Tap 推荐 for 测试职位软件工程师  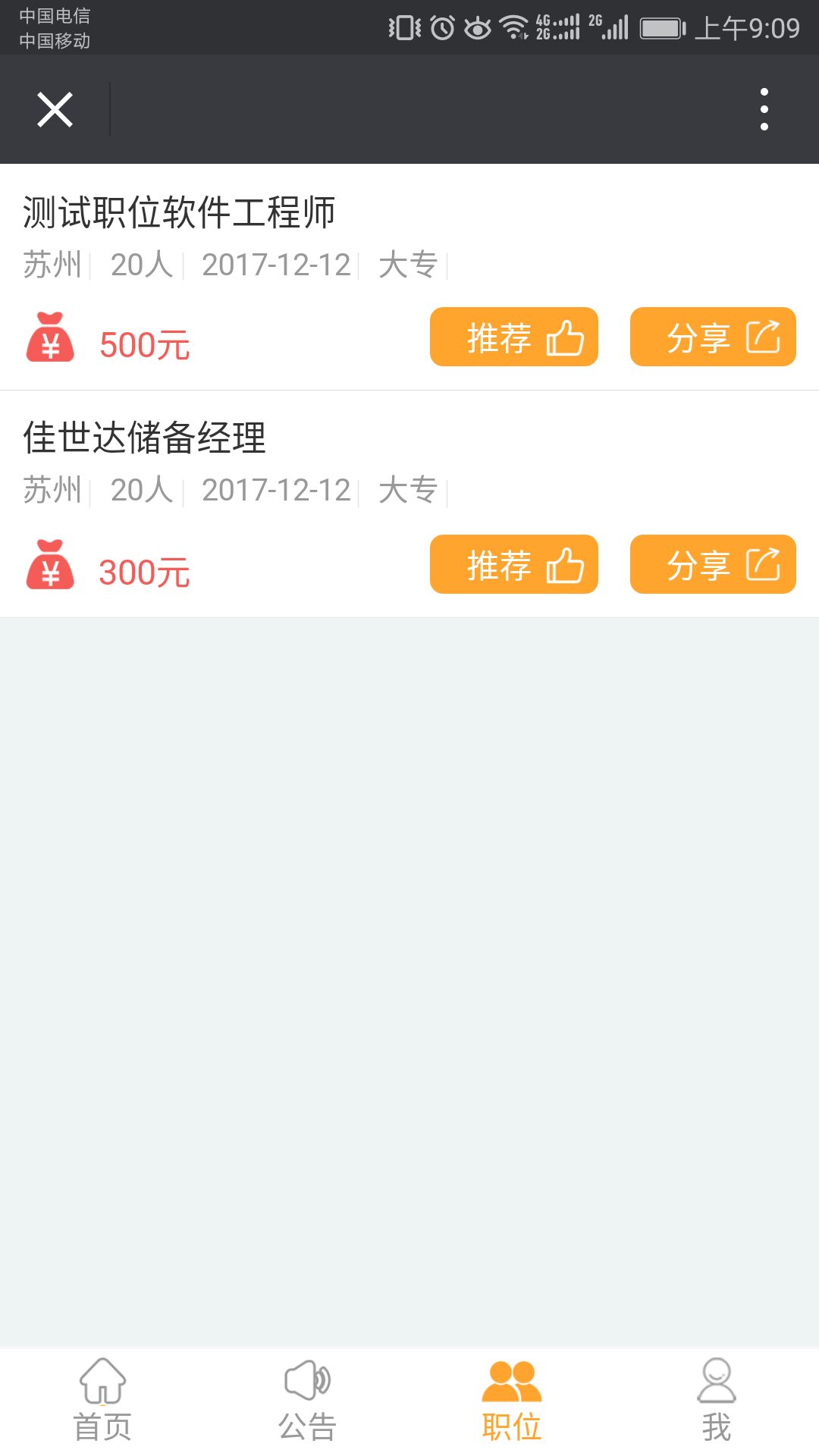514,337
